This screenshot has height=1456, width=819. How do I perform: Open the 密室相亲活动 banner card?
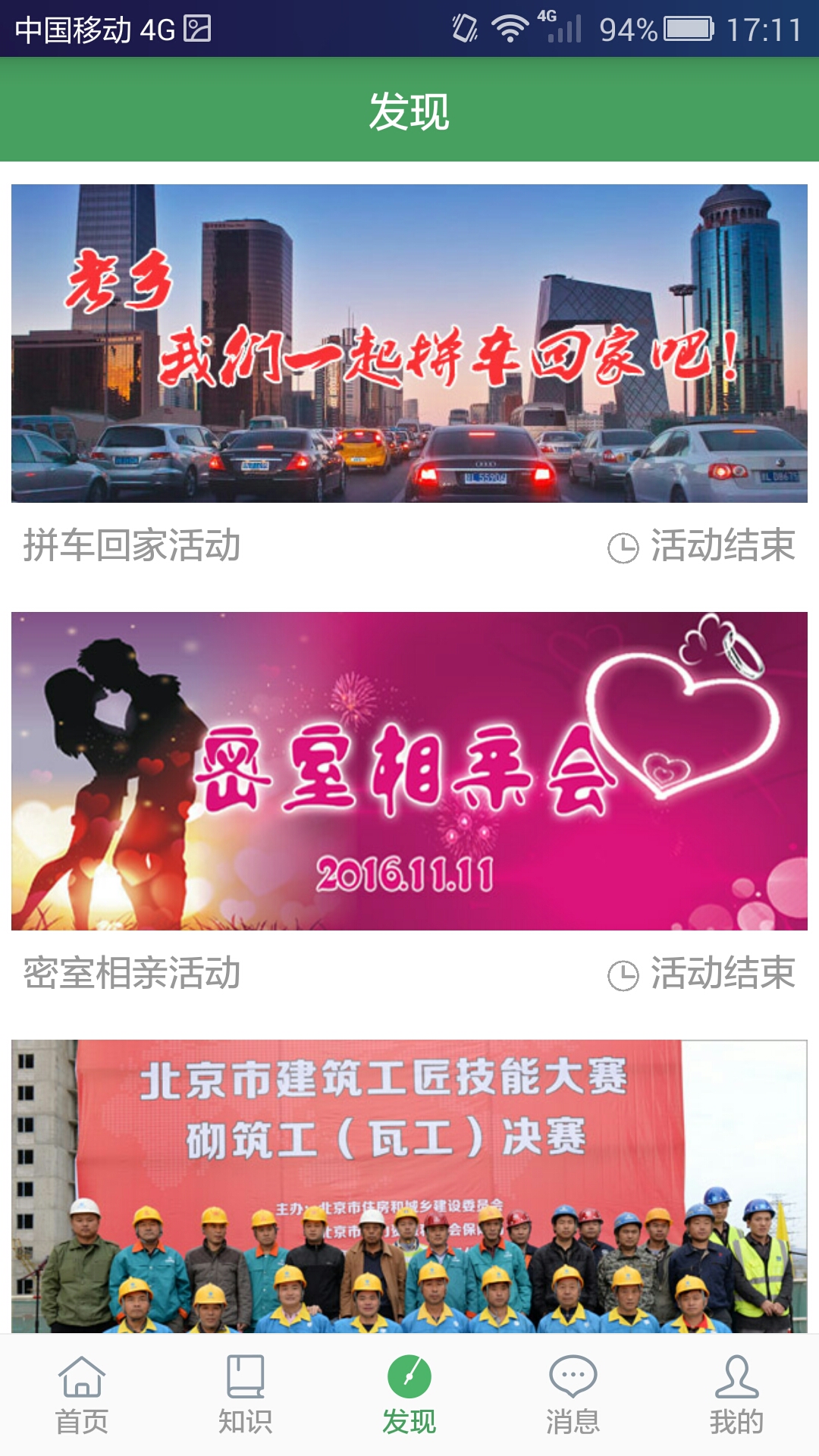click(x=409, y=771)
